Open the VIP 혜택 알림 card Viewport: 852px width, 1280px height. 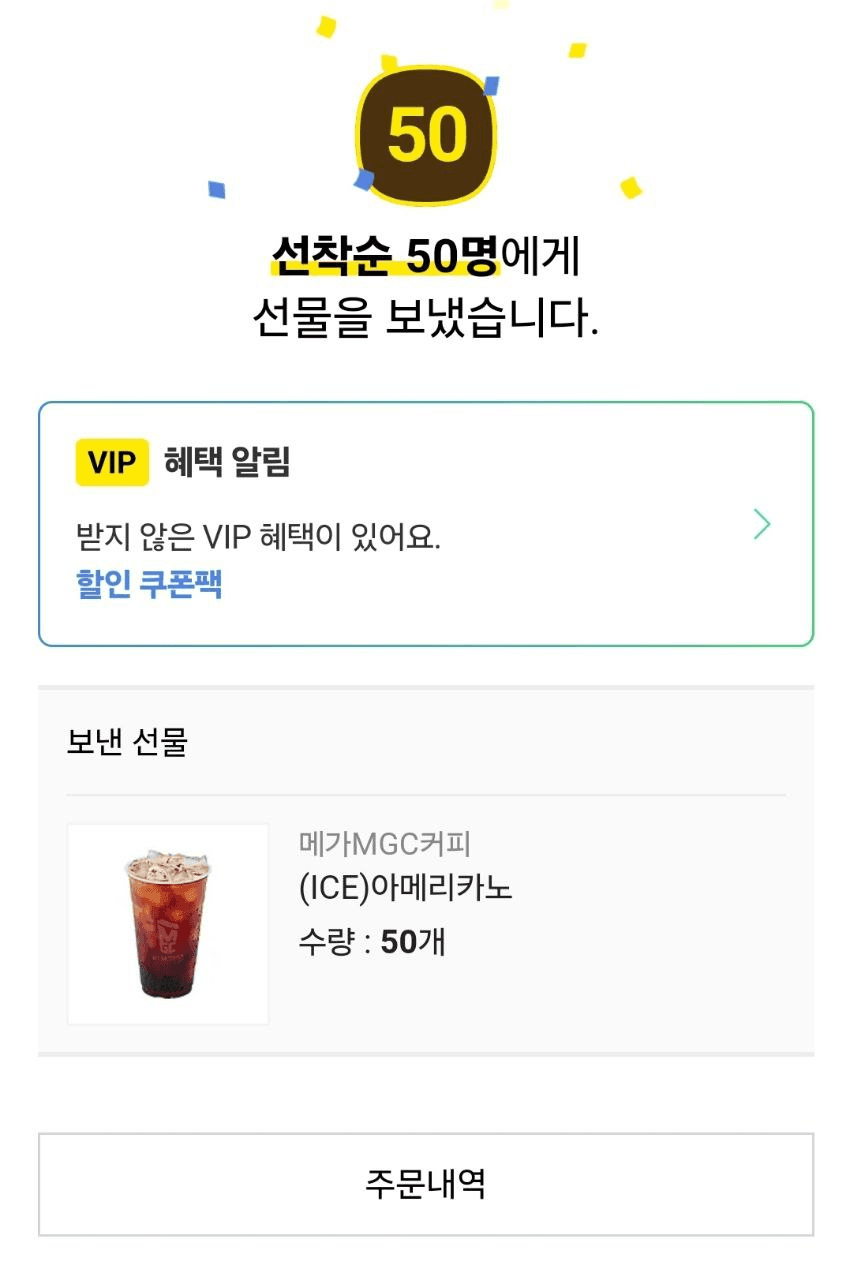425,524
